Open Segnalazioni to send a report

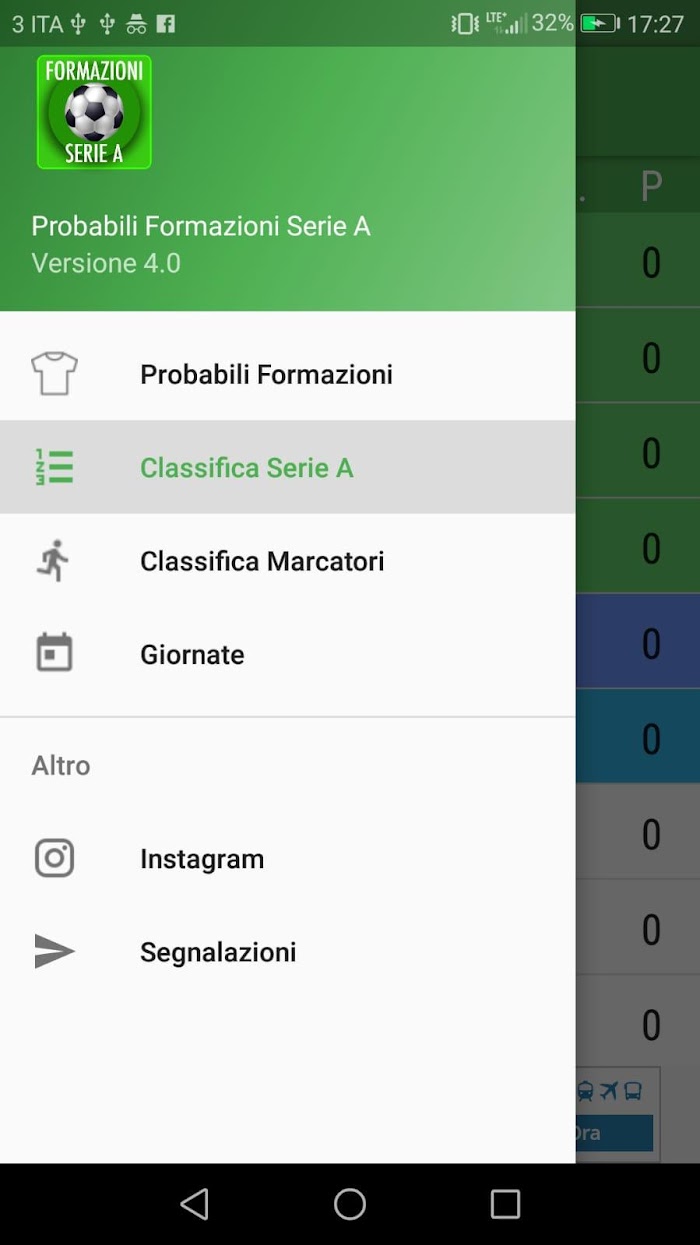287,952
